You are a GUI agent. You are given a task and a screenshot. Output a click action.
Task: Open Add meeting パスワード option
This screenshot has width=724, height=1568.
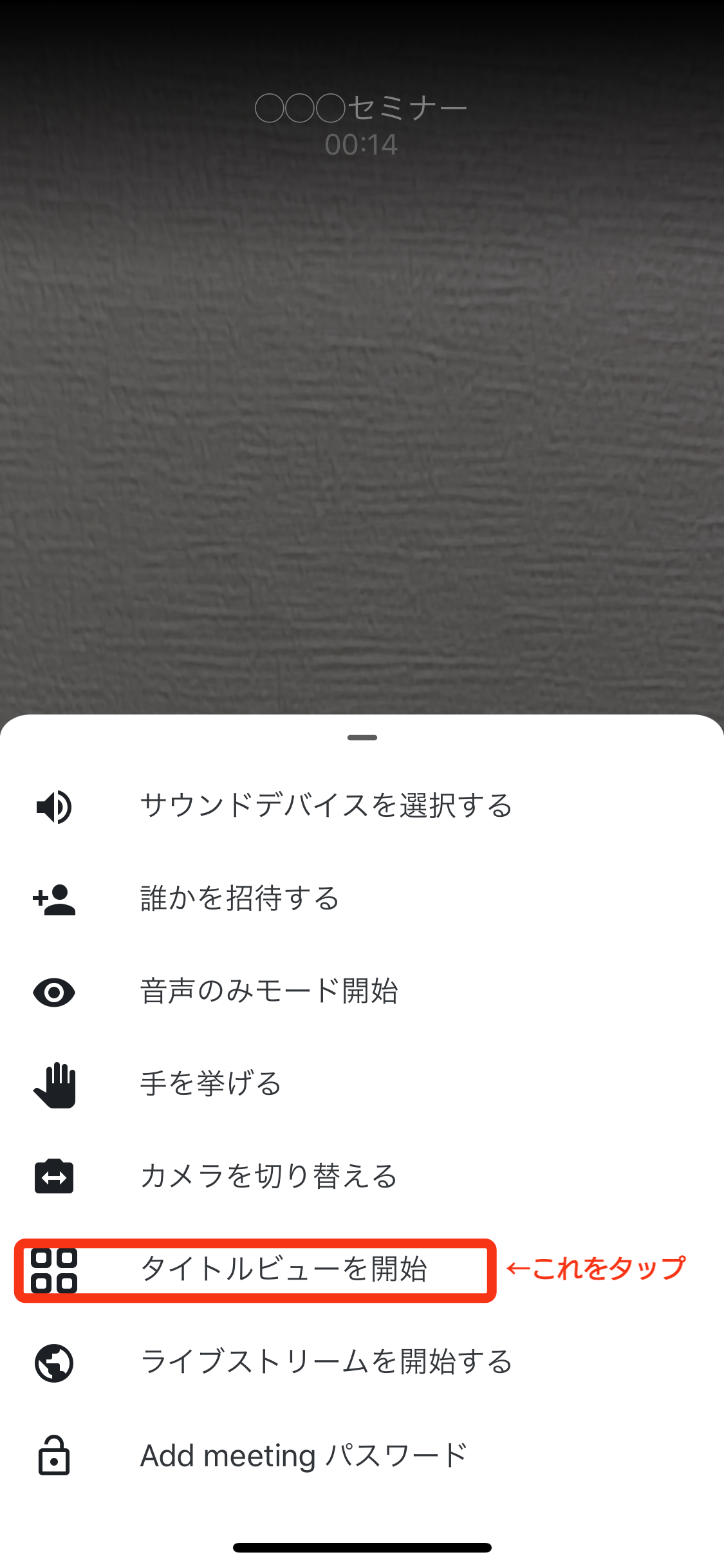(x=302, y=1455)
